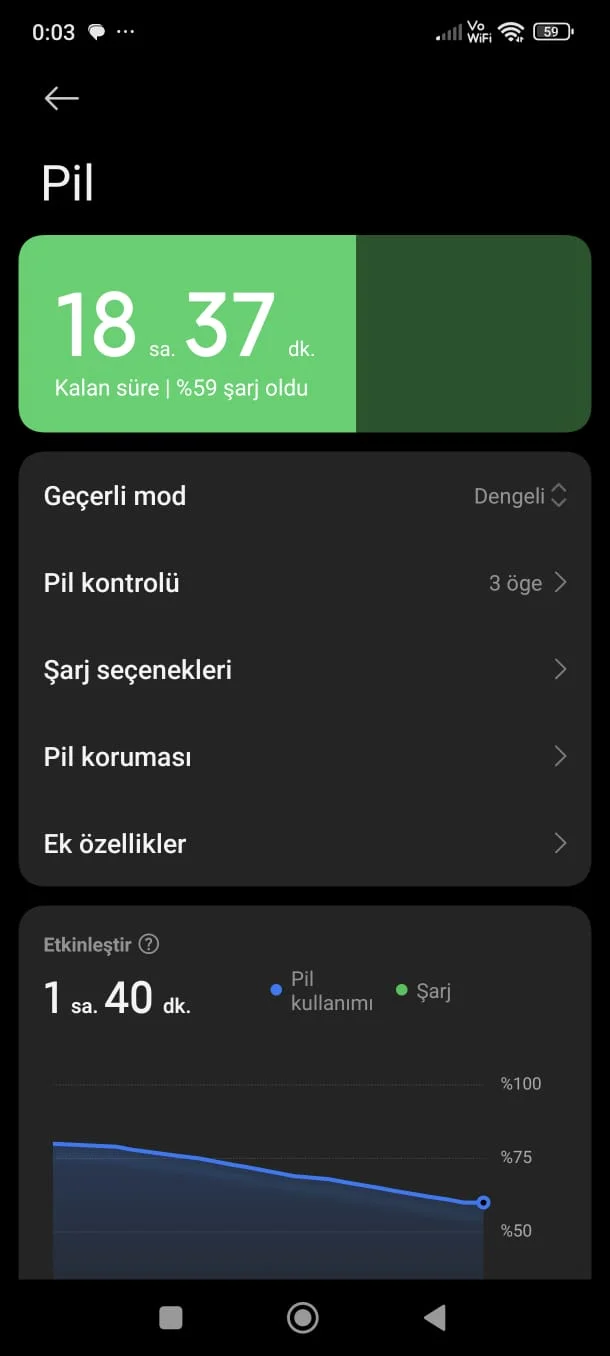The width and height of the screenshot is (610, 1356).
Task: Tap the help icon next to Etkinleştir
Action: (149, 944)
